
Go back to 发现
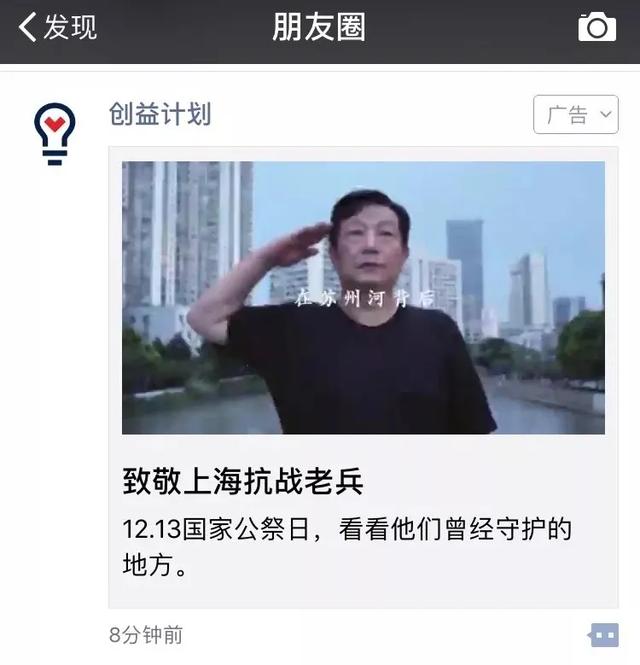pos(58,27)
